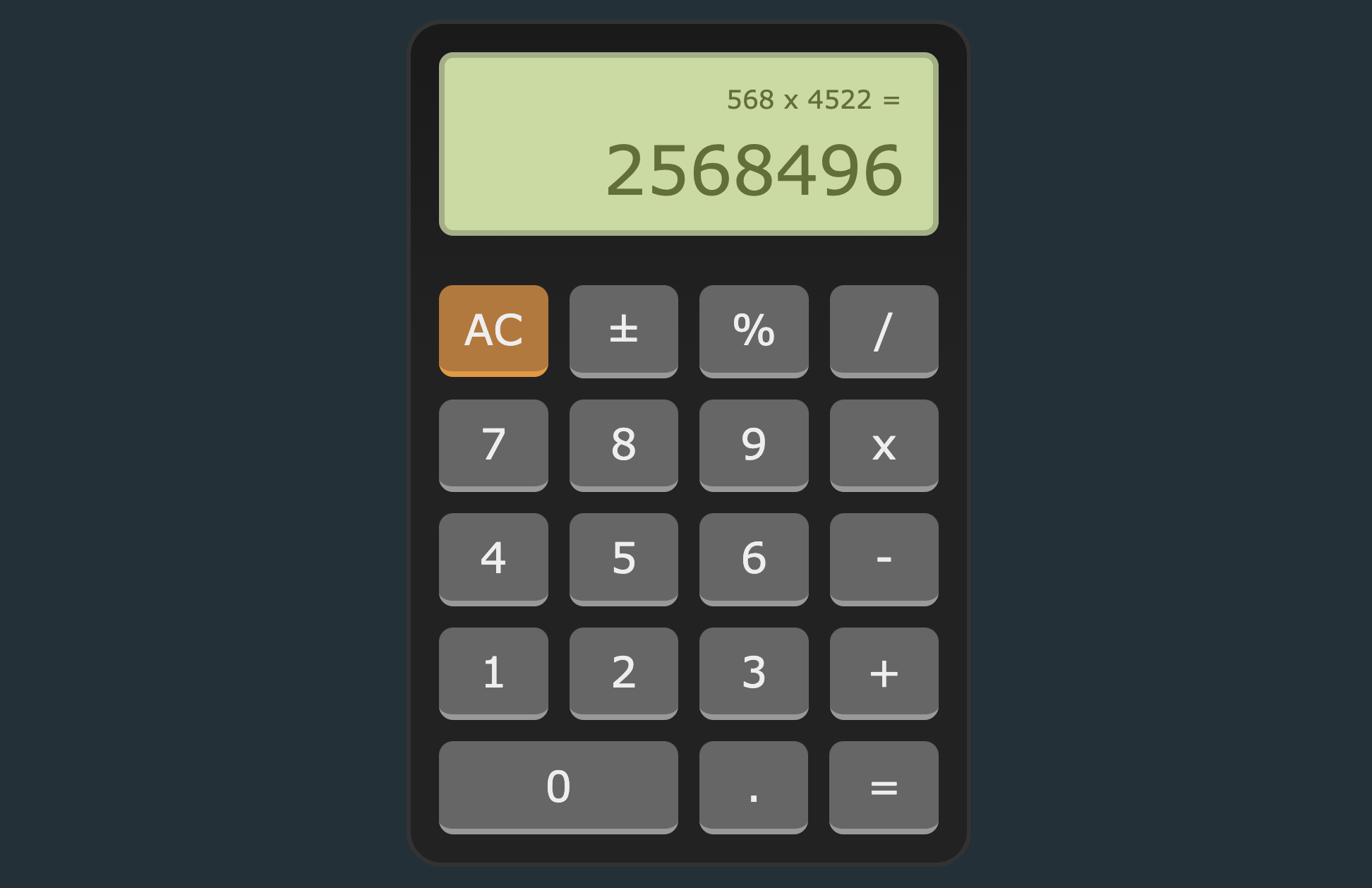
Task: Enter the digit 7
Action: pos(493,444)
